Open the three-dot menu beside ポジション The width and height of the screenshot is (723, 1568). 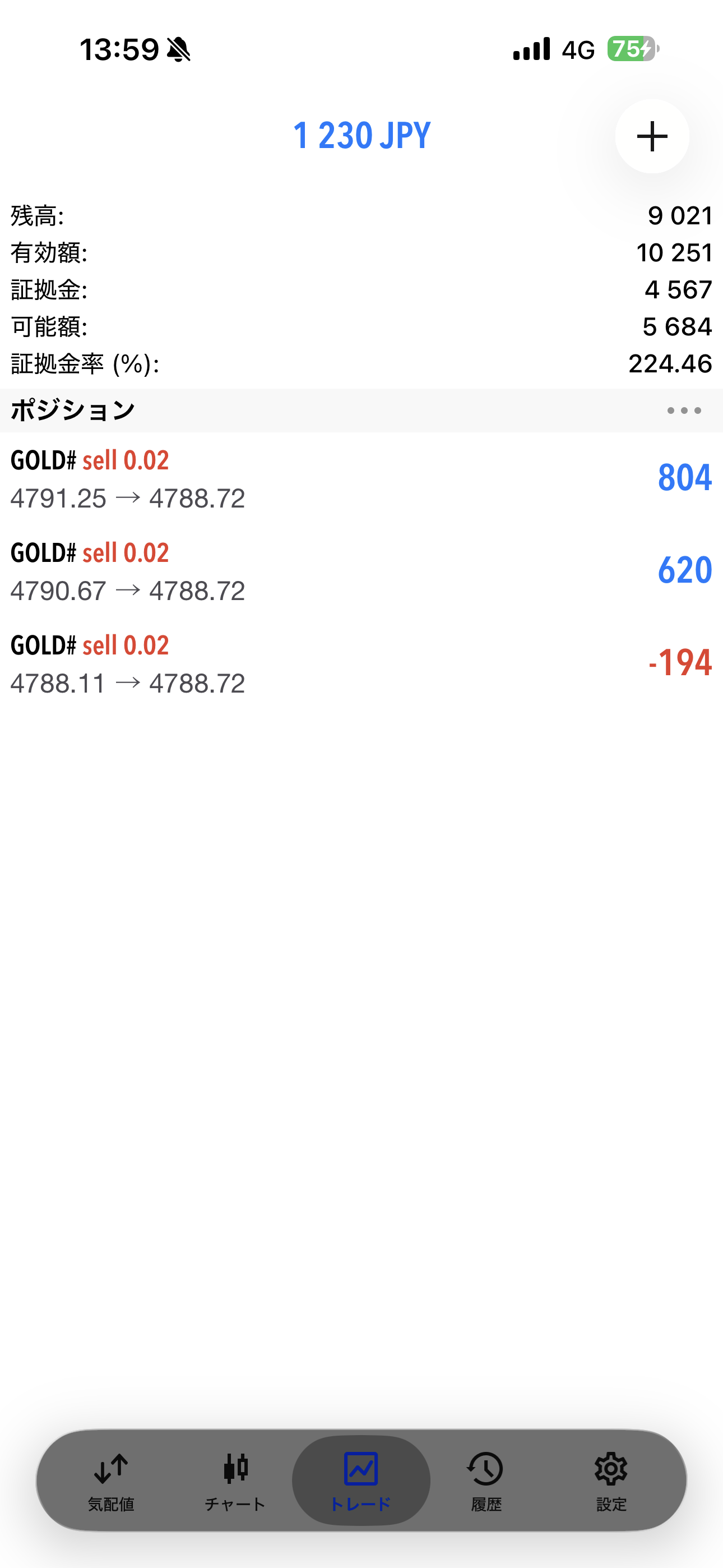coord(683,411)
